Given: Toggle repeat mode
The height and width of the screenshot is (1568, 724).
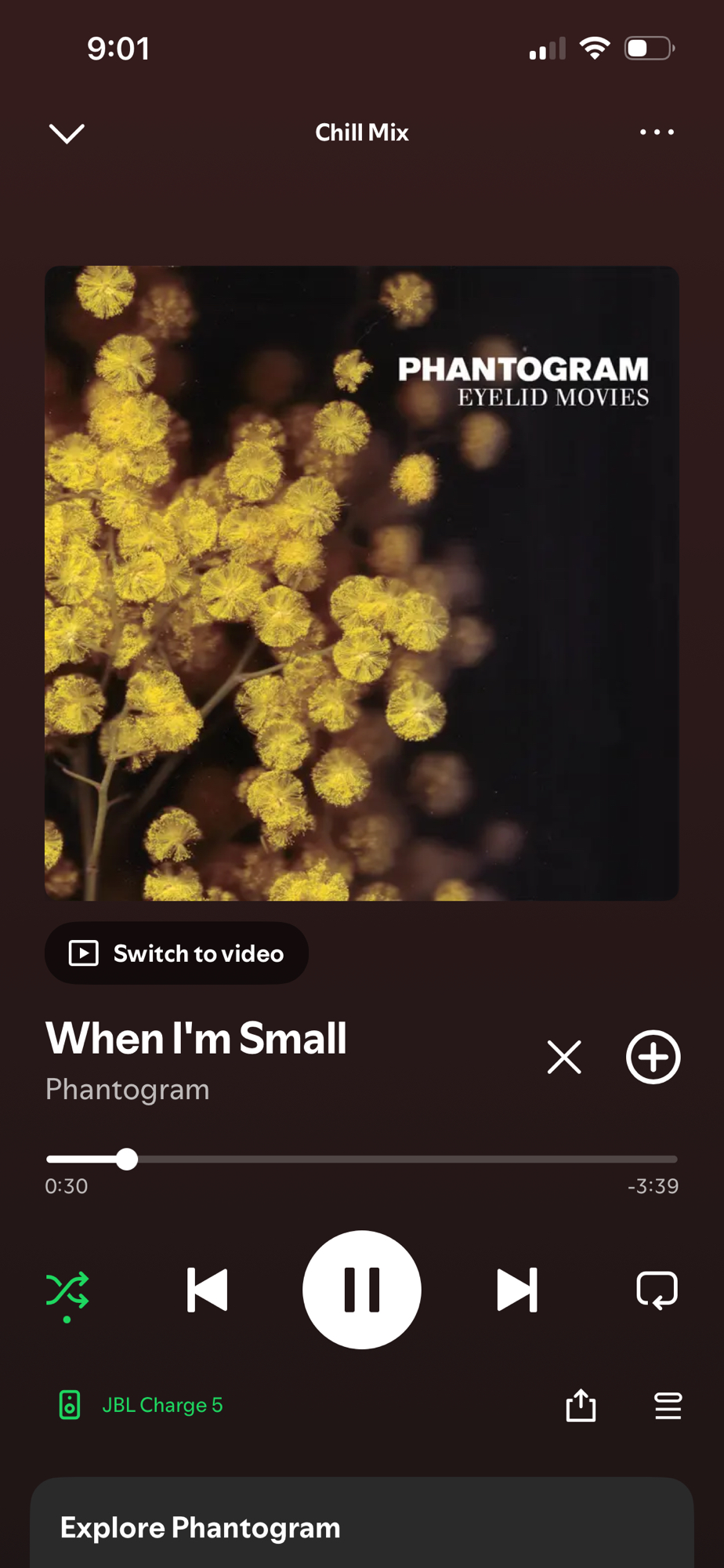Looking at the screenshot, I should tap(657, 1290).
